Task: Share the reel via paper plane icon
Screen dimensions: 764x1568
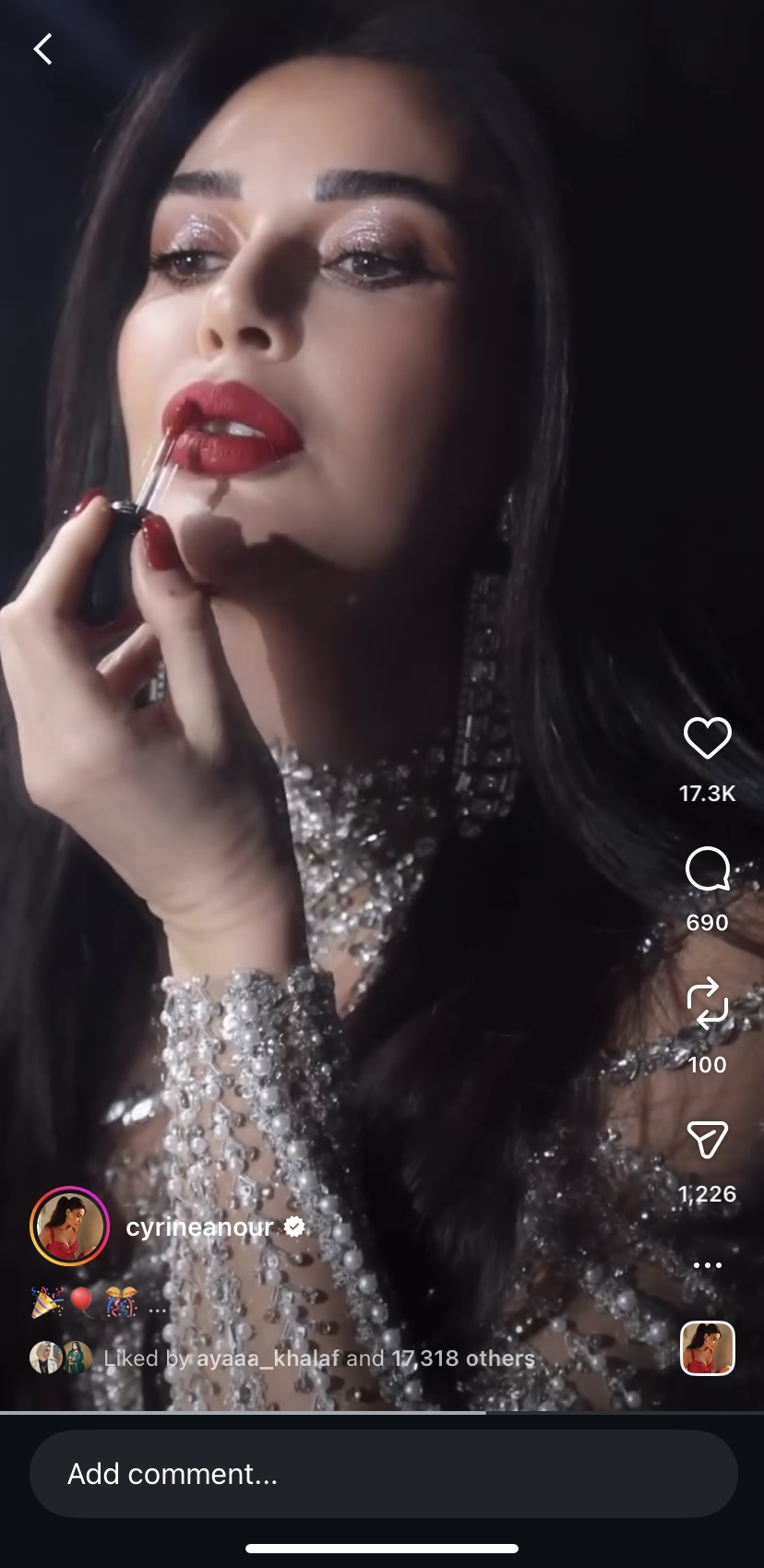Action: point(707,1140)
